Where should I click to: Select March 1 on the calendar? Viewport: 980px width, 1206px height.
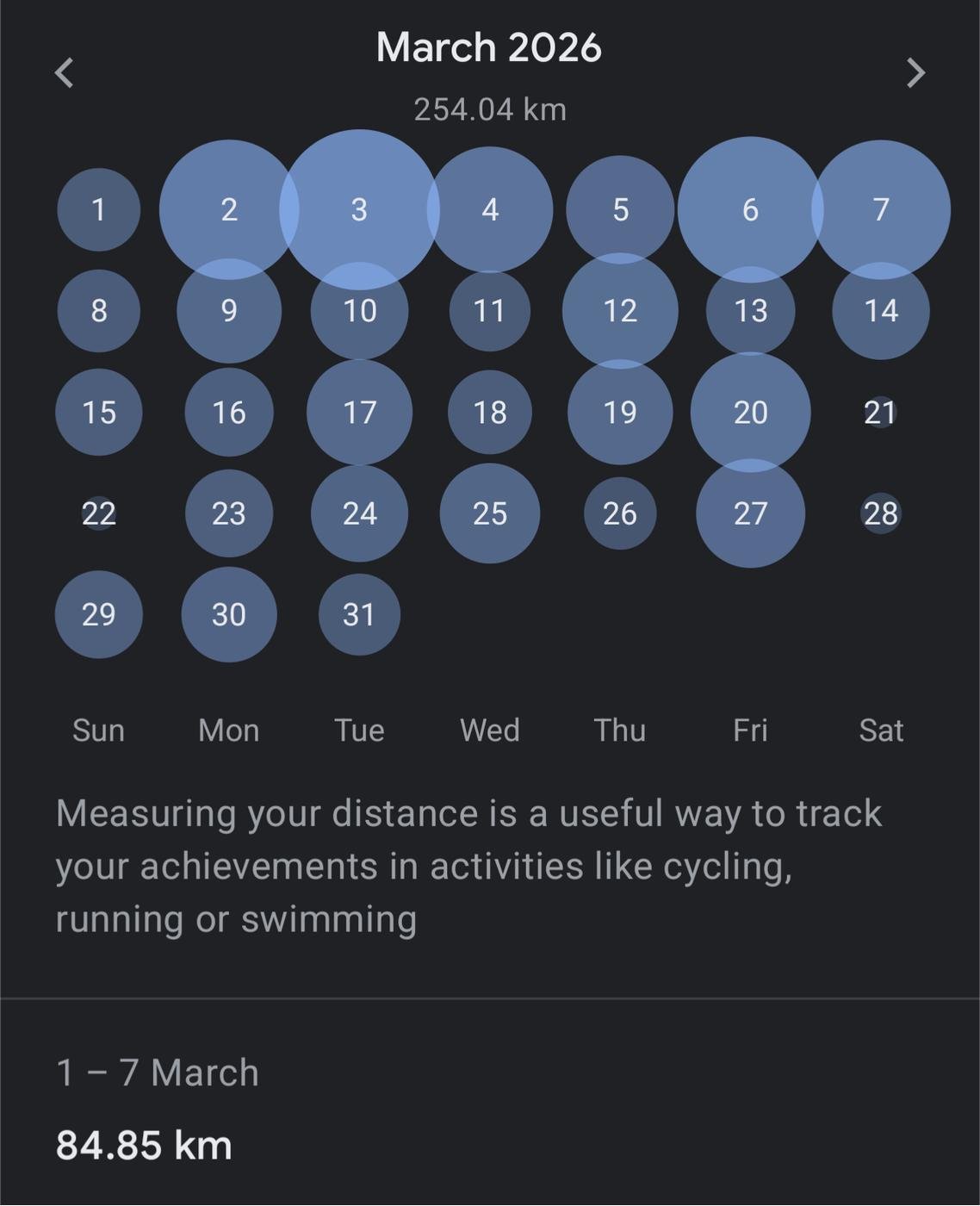(x=99, y=209)
